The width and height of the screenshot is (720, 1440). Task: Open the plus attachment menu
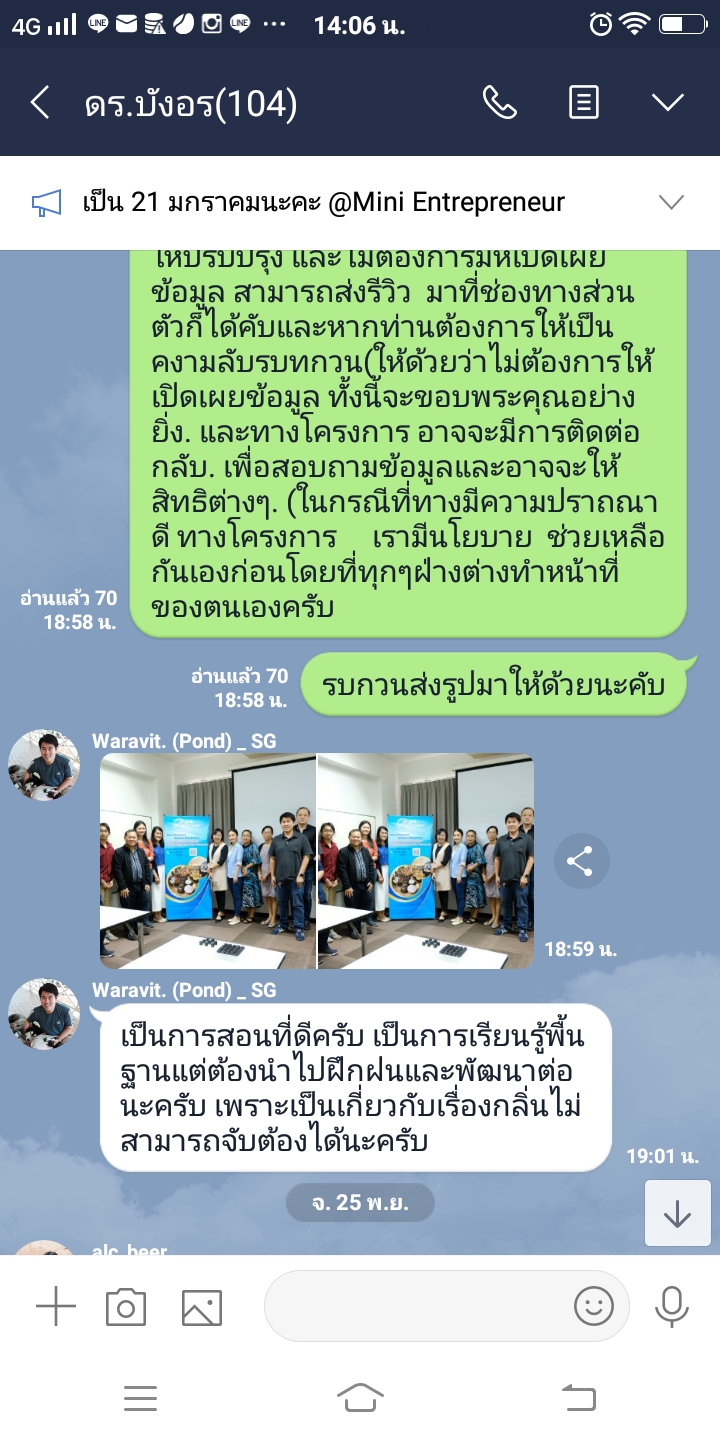[x=55, y=1306]
